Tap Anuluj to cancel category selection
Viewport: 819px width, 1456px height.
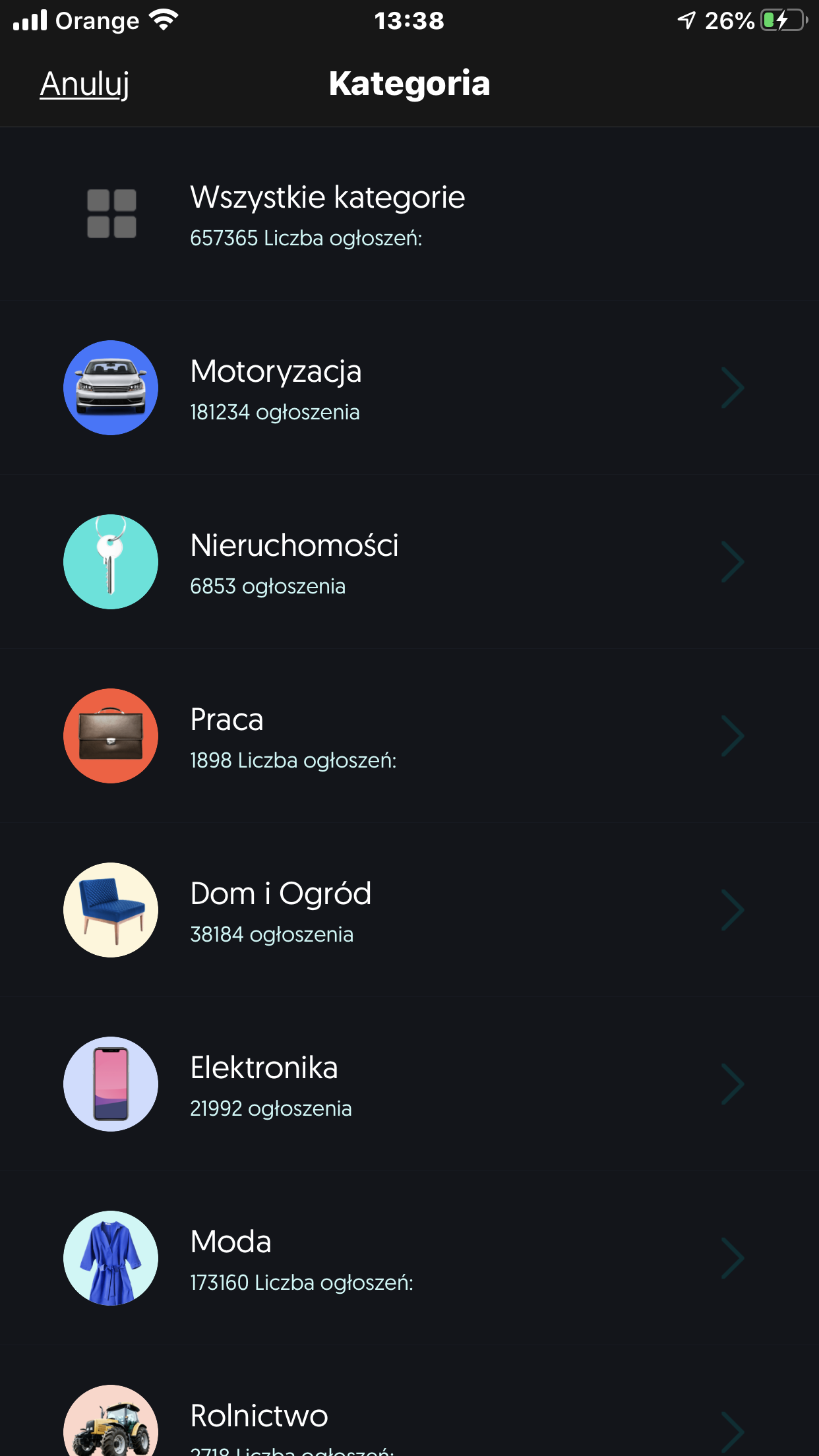tap(84, 84)
